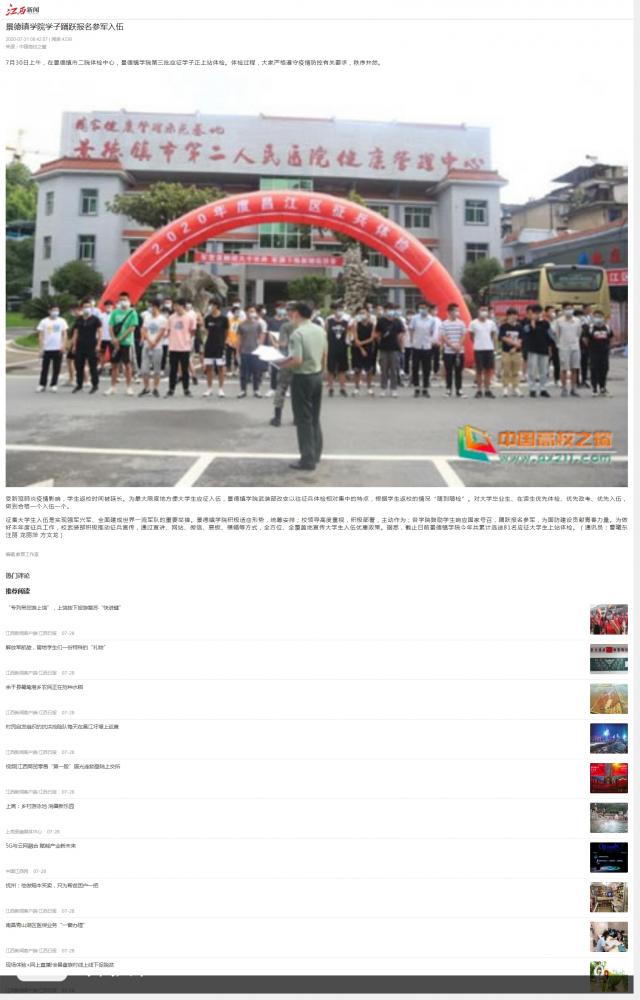This screenshot has width=640, height=1000.
Task: Open the Guoguang chain Shanghai exchange listing article
Action: tap(62, 766)
